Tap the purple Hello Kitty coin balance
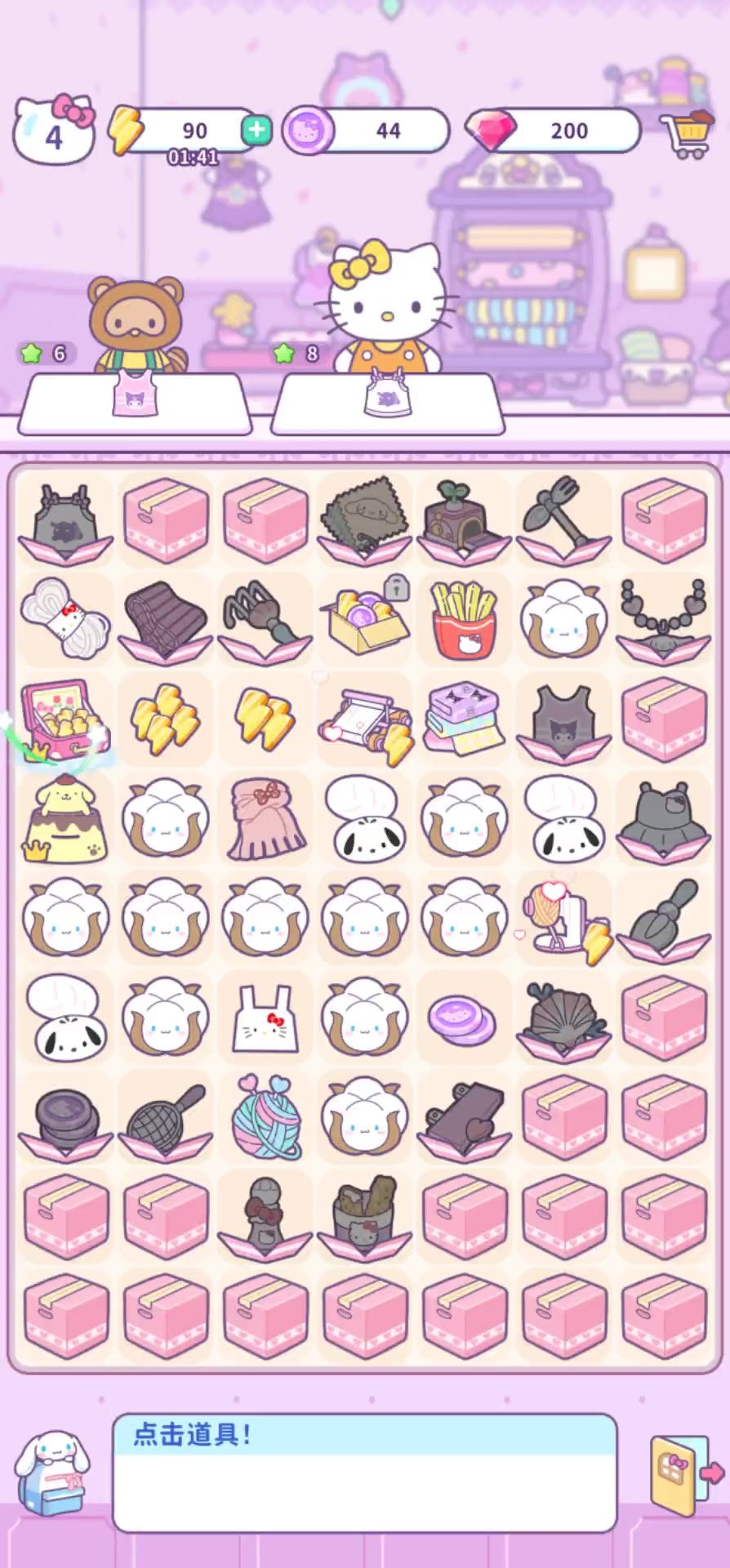Image resolution: width=730 pixels, height=1568 pixels. (x=366, y=131)
